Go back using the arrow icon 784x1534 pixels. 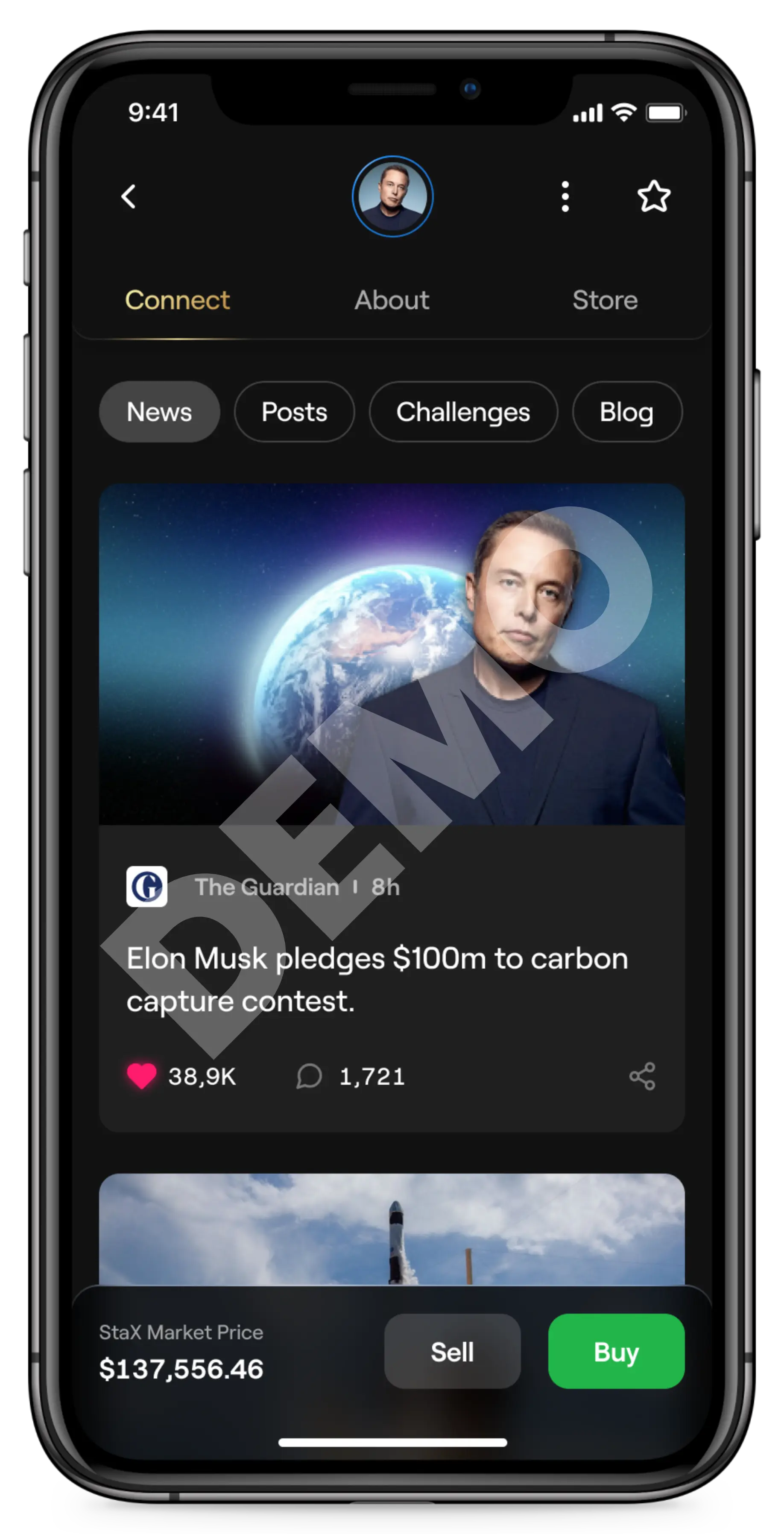(x=129, y=196)
